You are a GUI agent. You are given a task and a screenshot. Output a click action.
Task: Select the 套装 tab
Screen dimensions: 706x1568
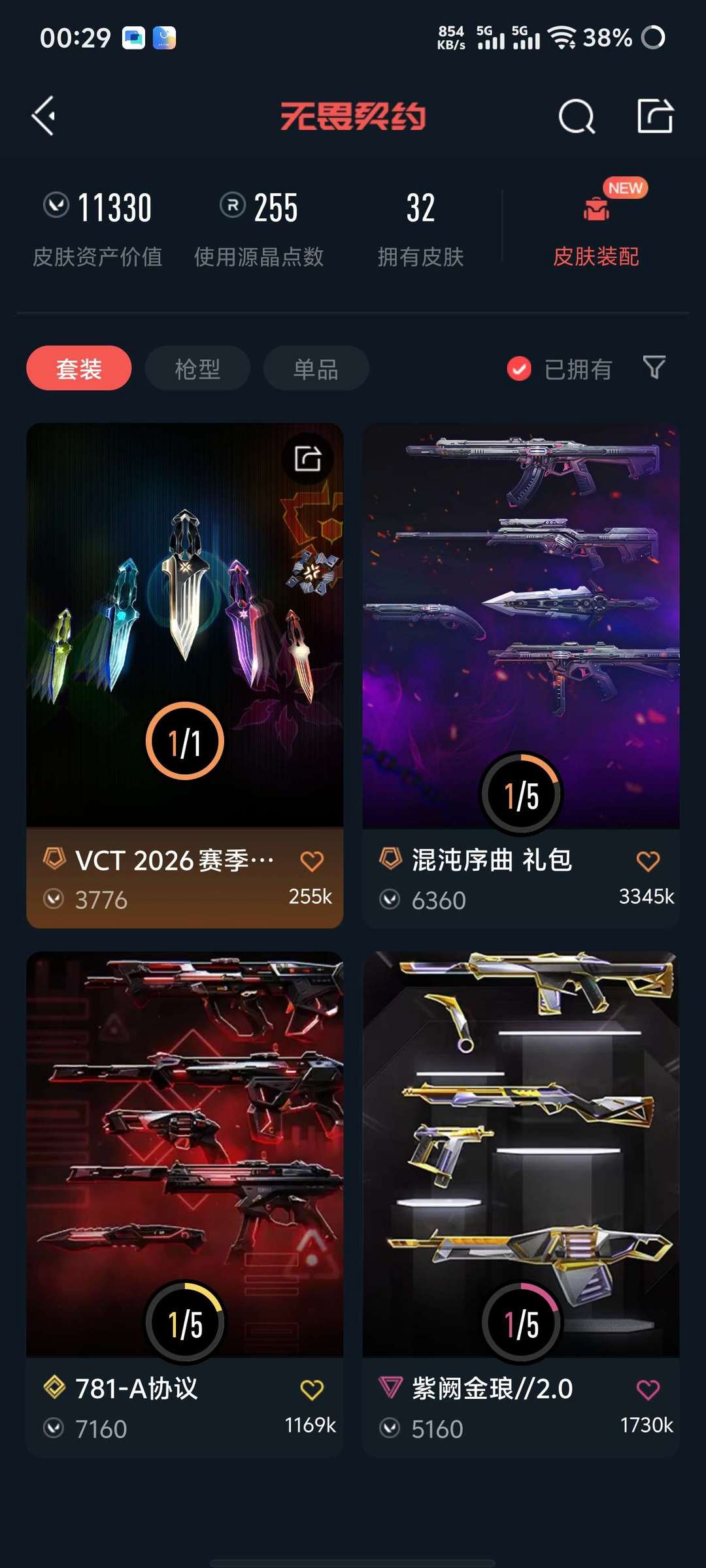click(x=79, y=368)
